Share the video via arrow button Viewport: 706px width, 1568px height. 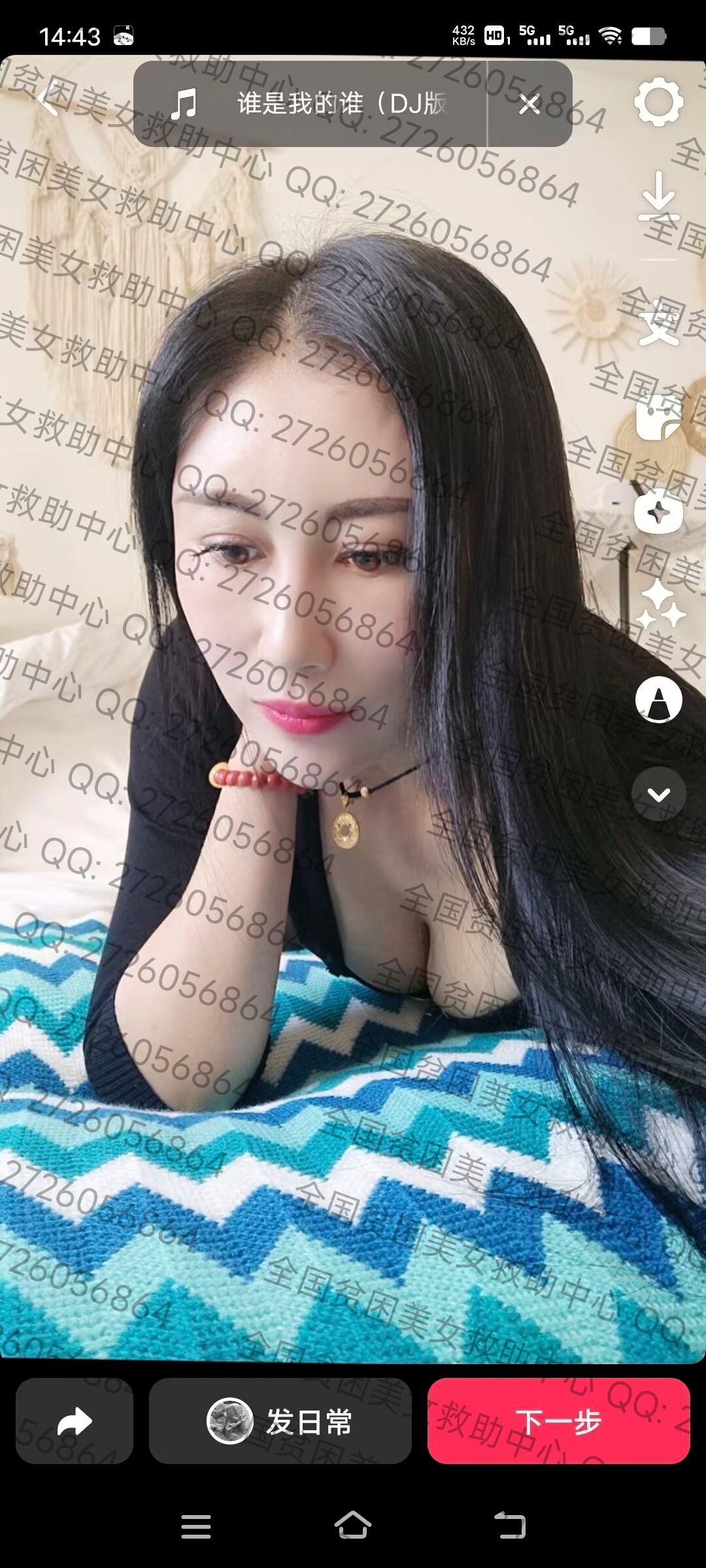pyautogui.click(x=75, y=1421)
